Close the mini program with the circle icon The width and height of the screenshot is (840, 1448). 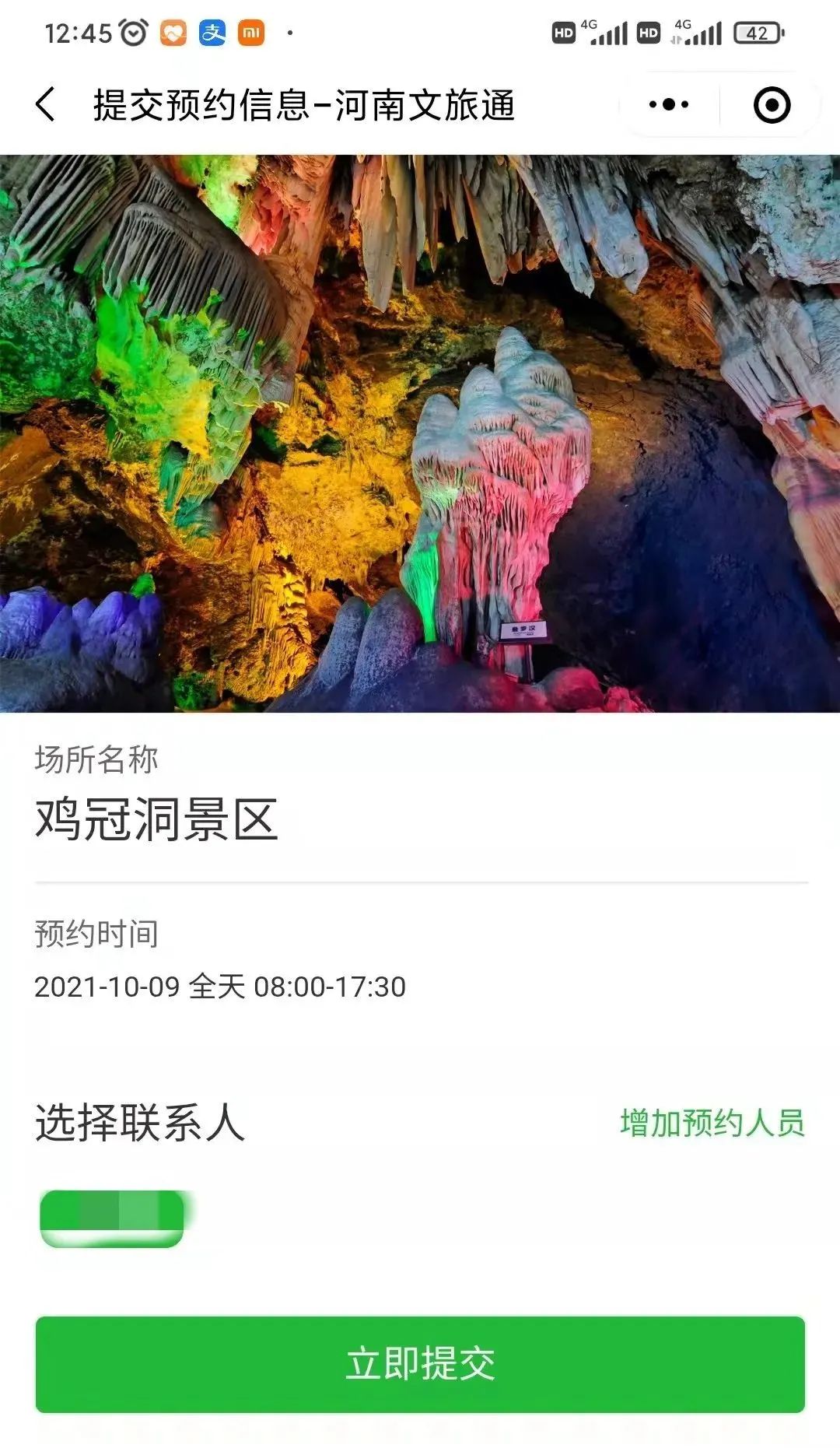coord(772,104)
